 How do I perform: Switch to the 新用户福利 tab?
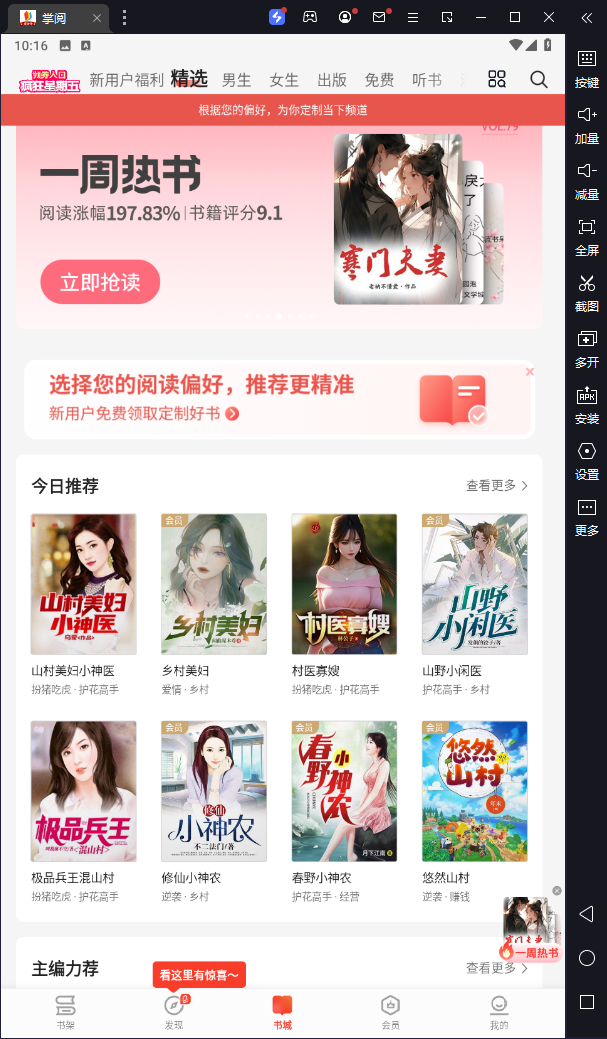(126, 80)
